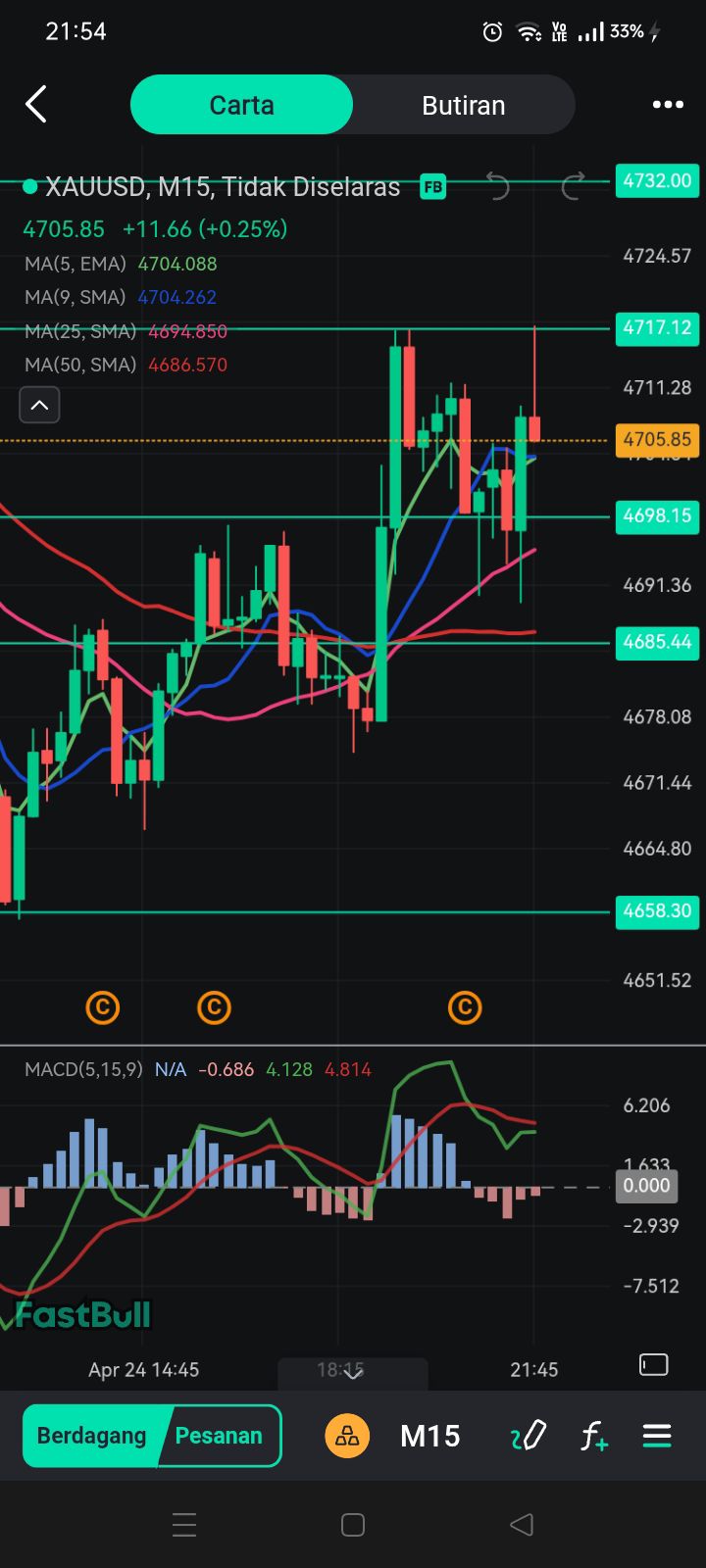Redo the chart drawing action
The image size is (706, 1568).
coord(573,185)
